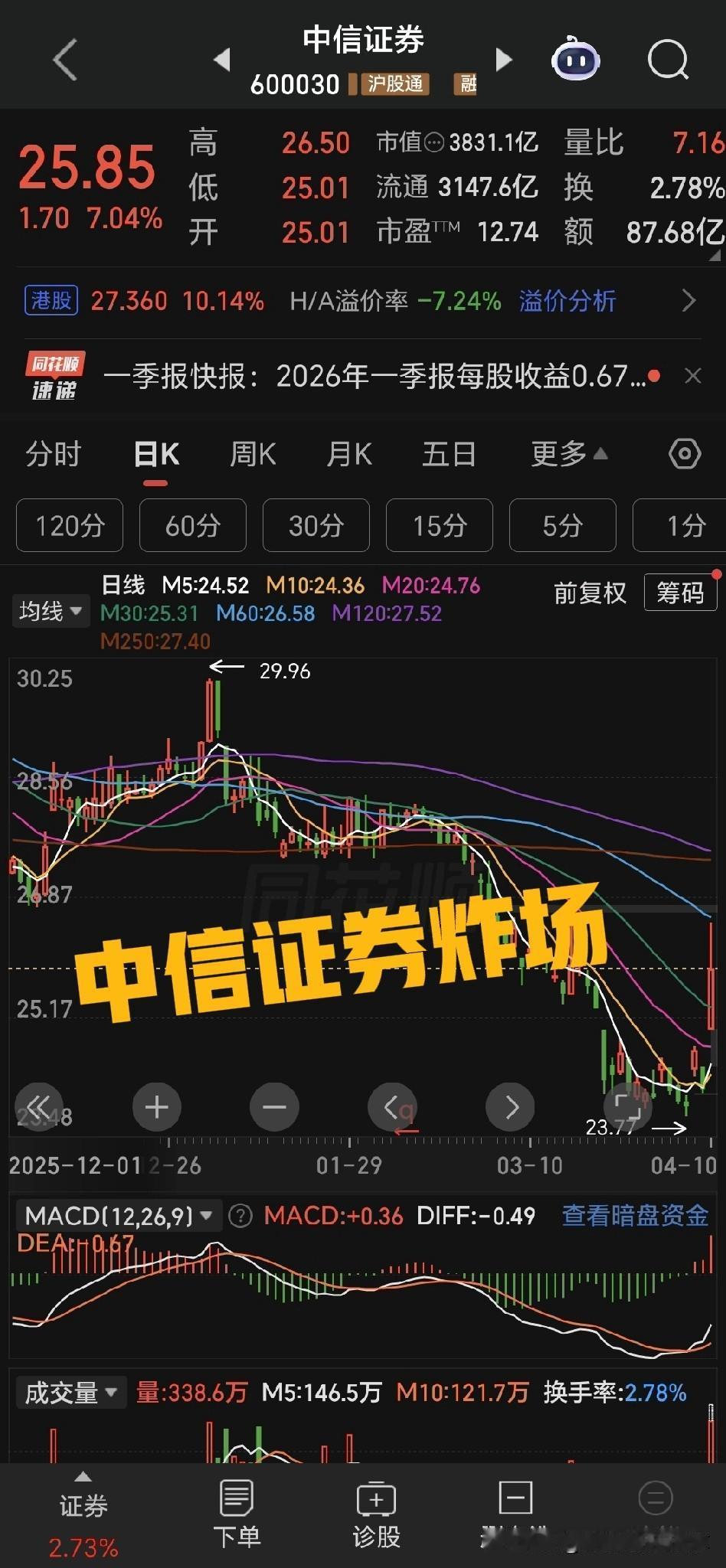The image size is (726, 1568).
Task: Switch to the 分时 intraday tab
Action: click(52, 453)
